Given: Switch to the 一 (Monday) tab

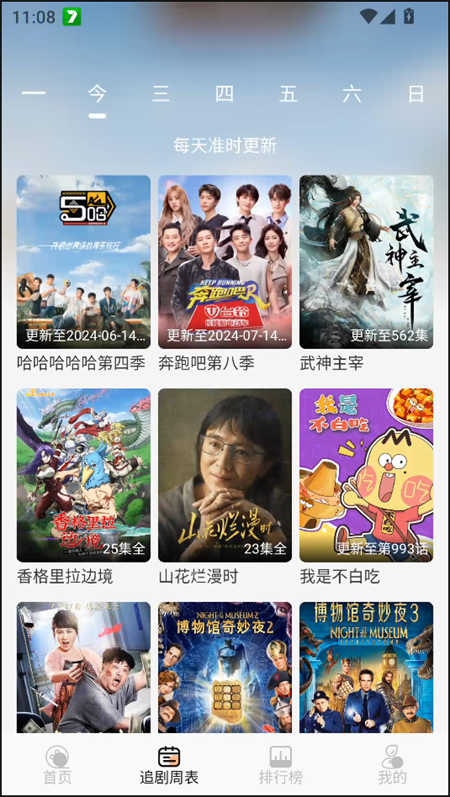Looking at the screenshot, I should pos(34,94).
